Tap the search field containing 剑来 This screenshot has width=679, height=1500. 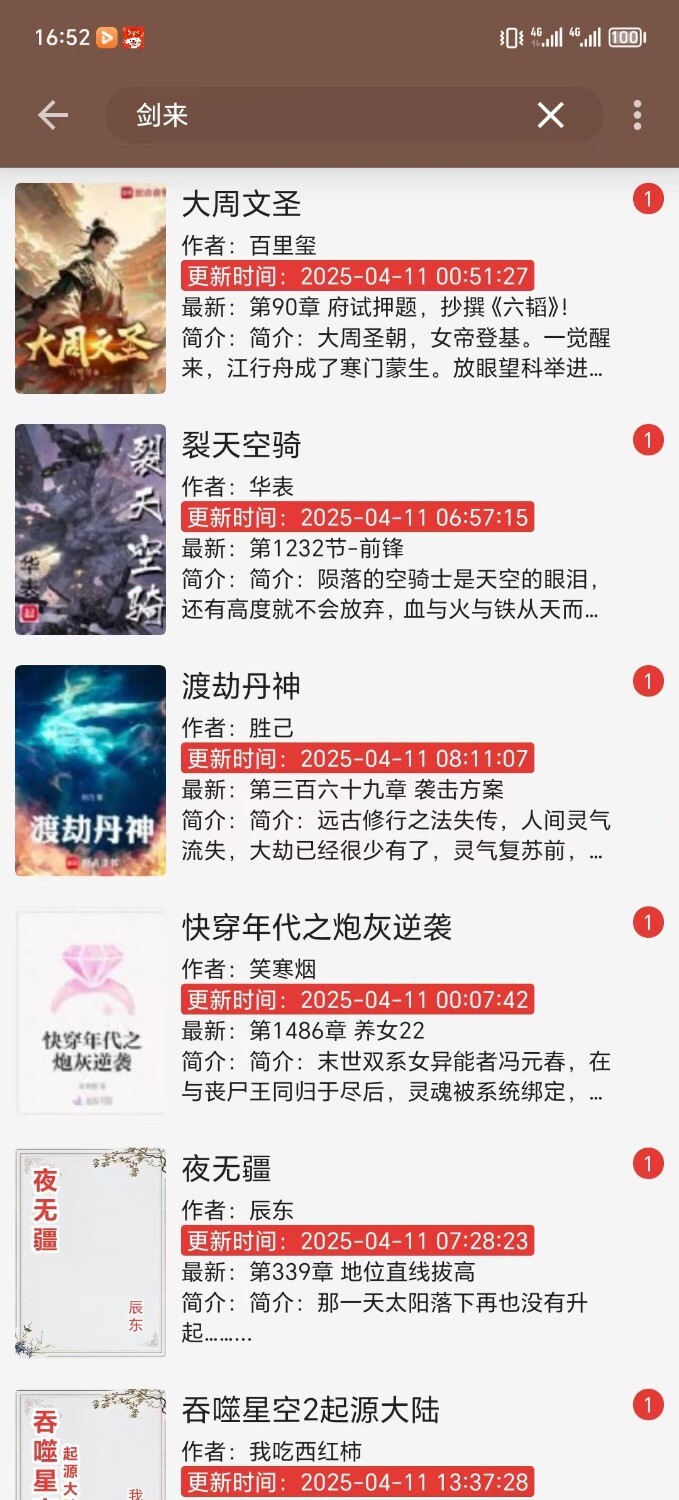pos(320,116)
